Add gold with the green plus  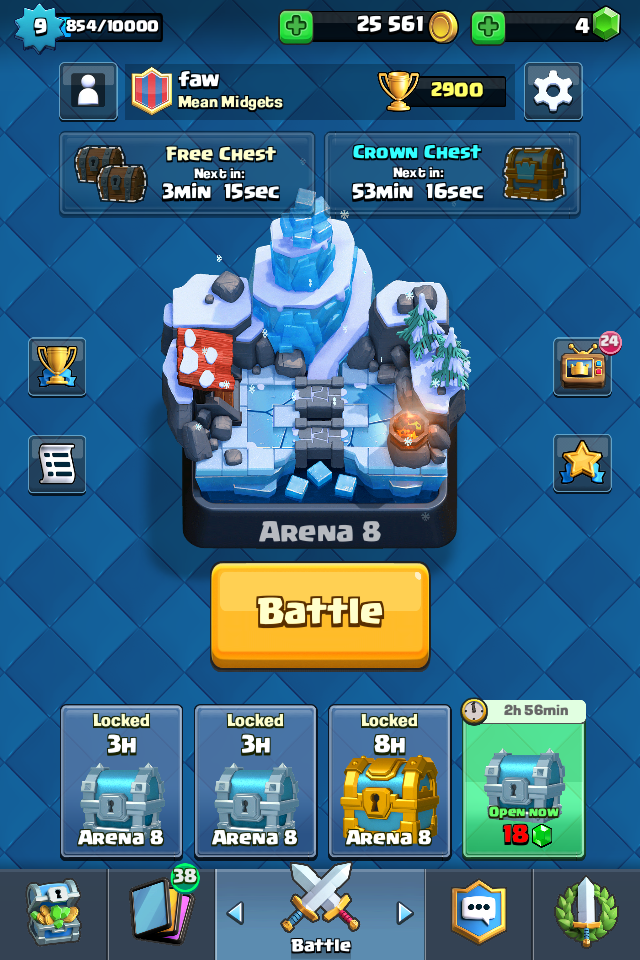click(296, 27)
